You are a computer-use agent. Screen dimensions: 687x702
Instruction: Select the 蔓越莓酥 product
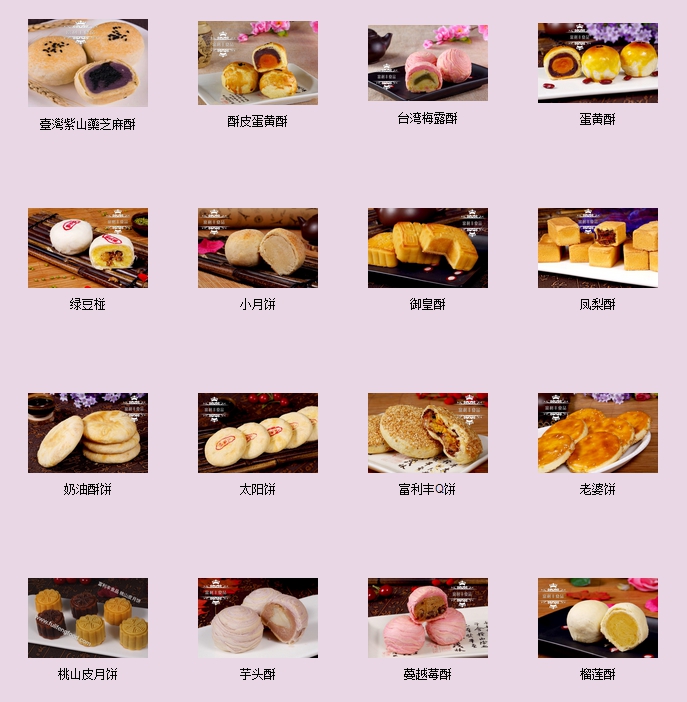coord(428,618)
